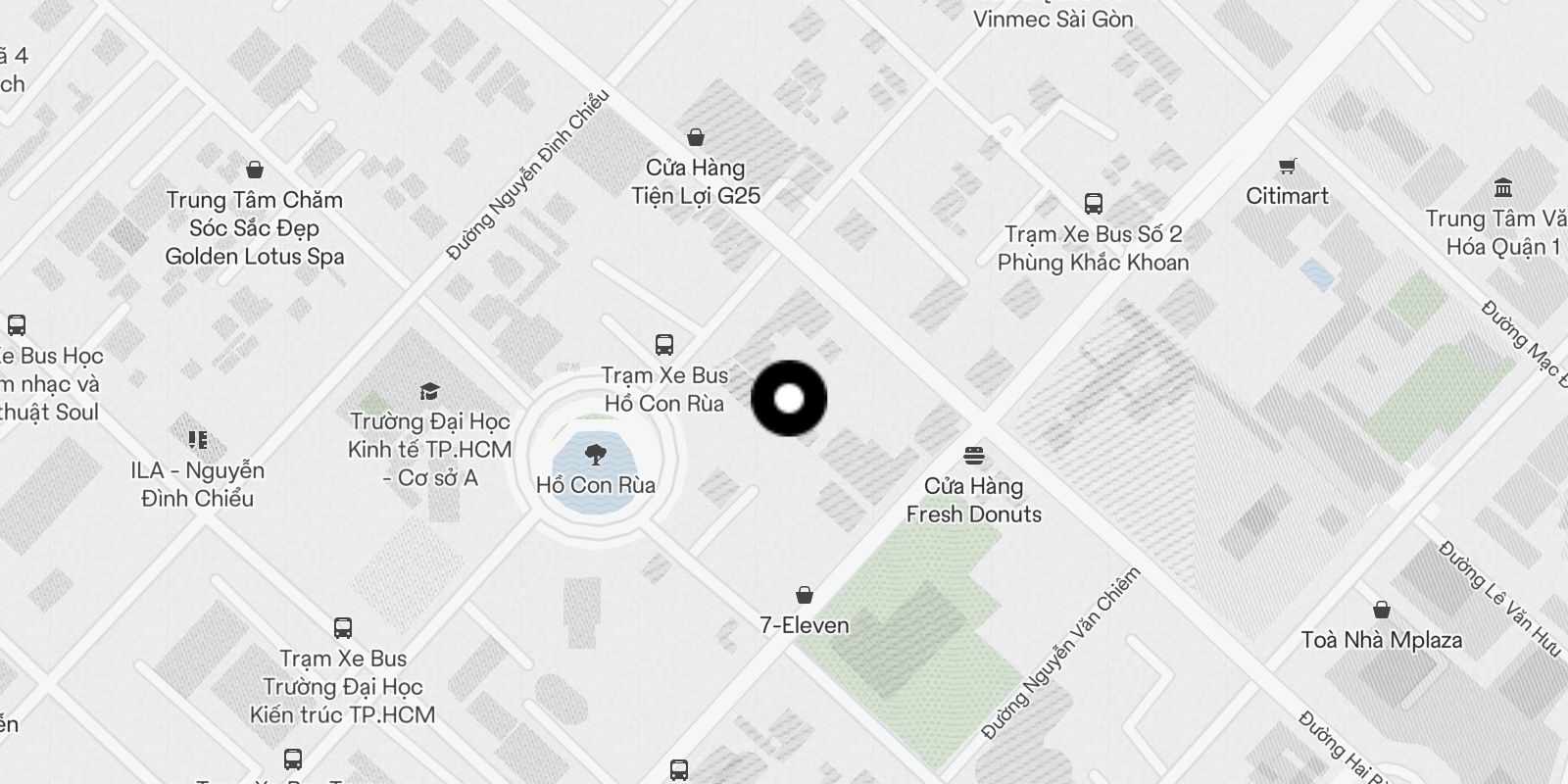Select the Golden Lotus Spa marker
Screen dimensions: 1568x784
255,170
